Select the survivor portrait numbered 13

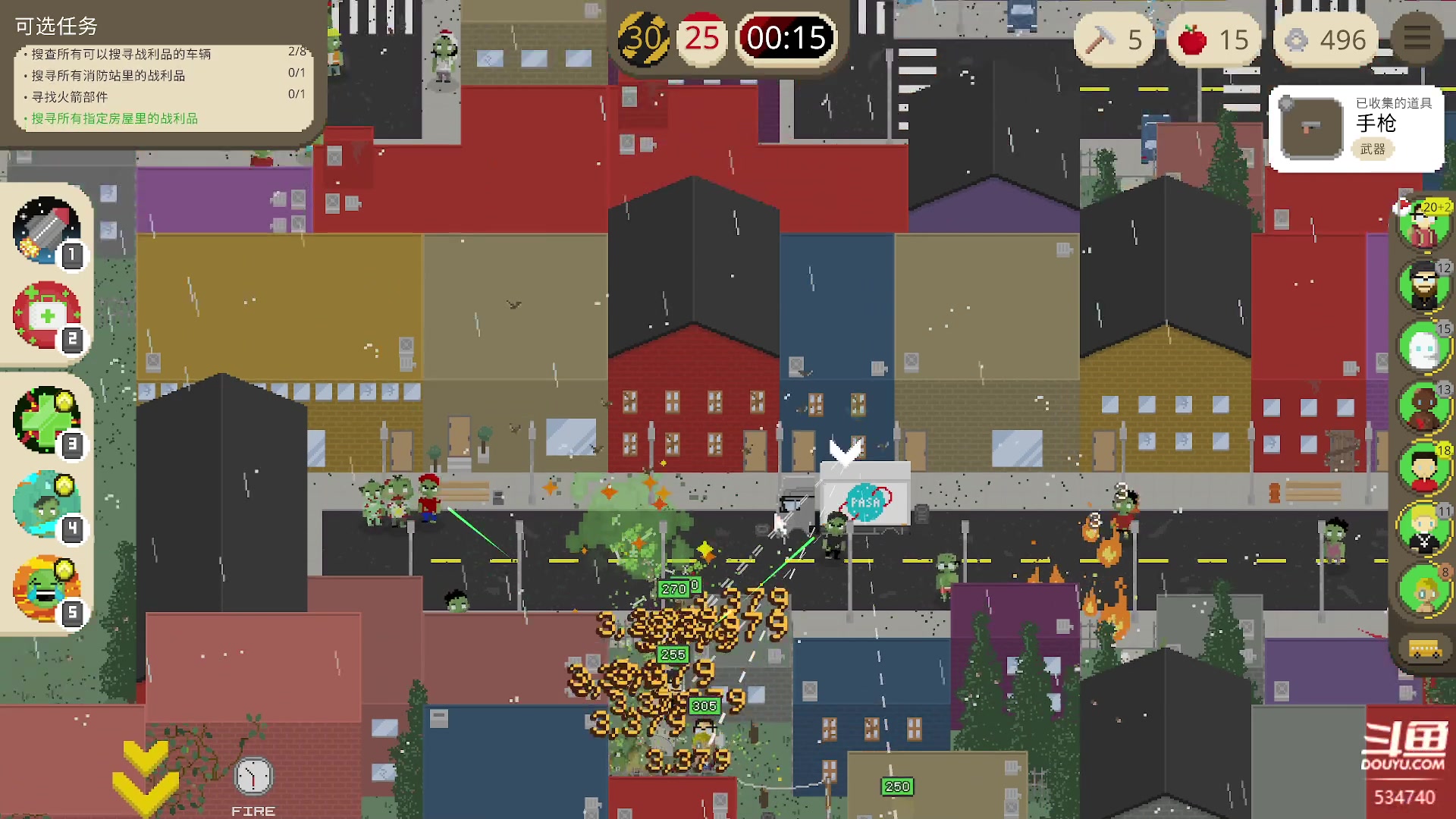click(x=1423, y=407)
